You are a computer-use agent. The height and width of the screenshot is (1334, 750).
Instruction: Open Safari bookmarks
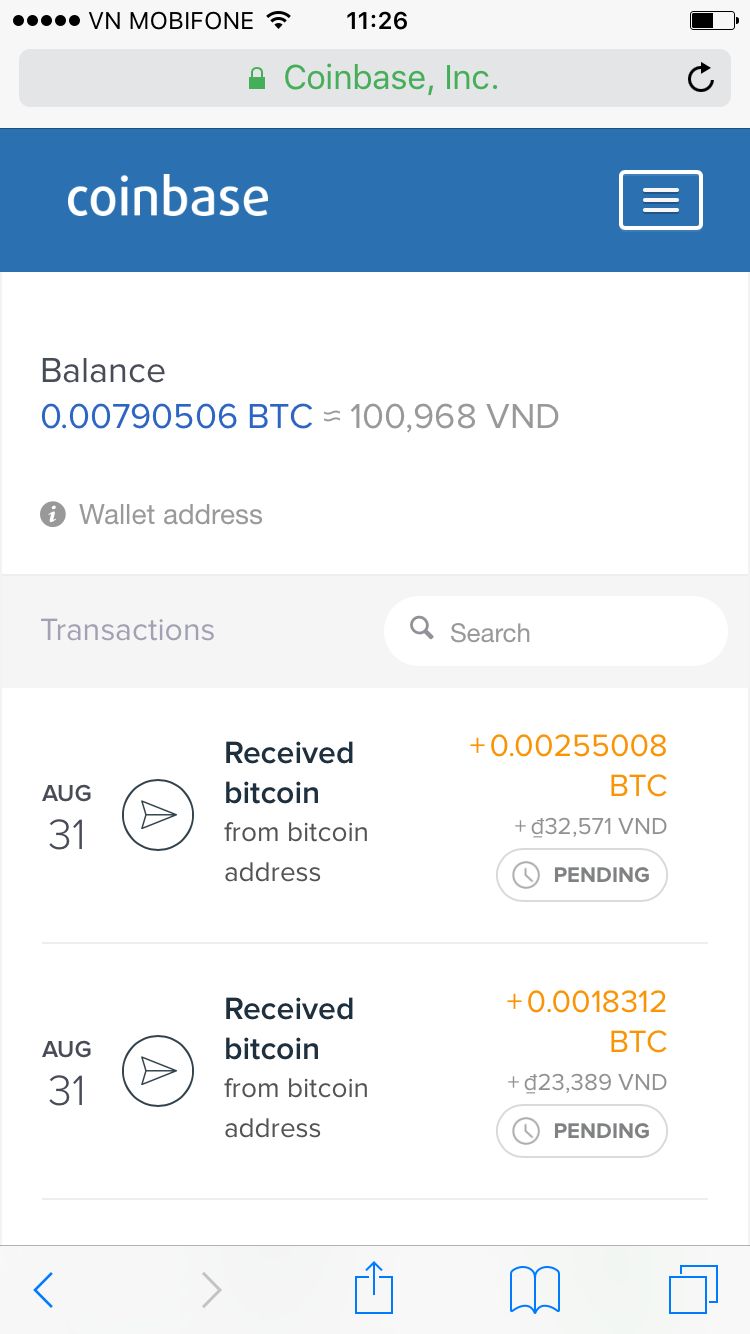[534, 1290]
